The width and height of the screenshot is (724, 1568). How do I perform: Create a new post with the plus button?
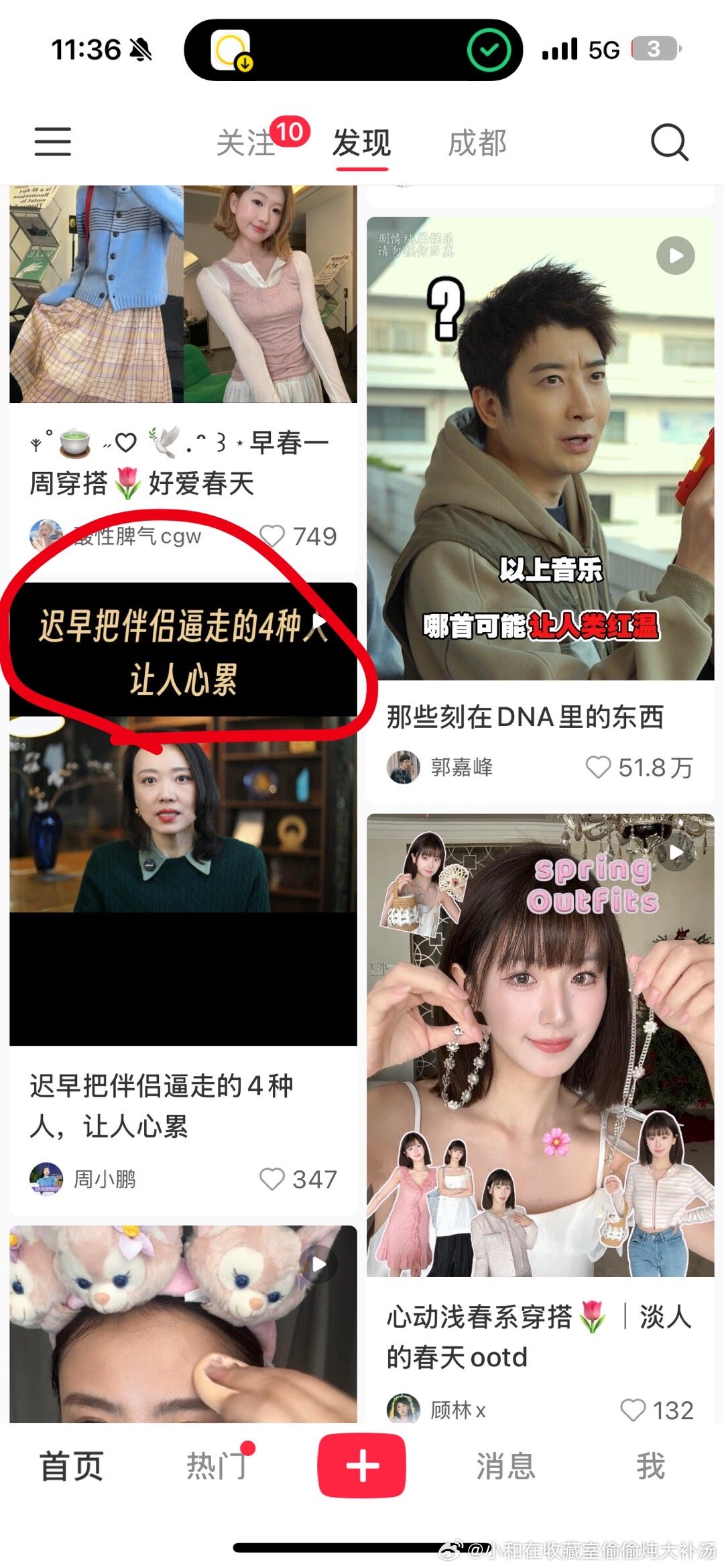coord(362,1466)
